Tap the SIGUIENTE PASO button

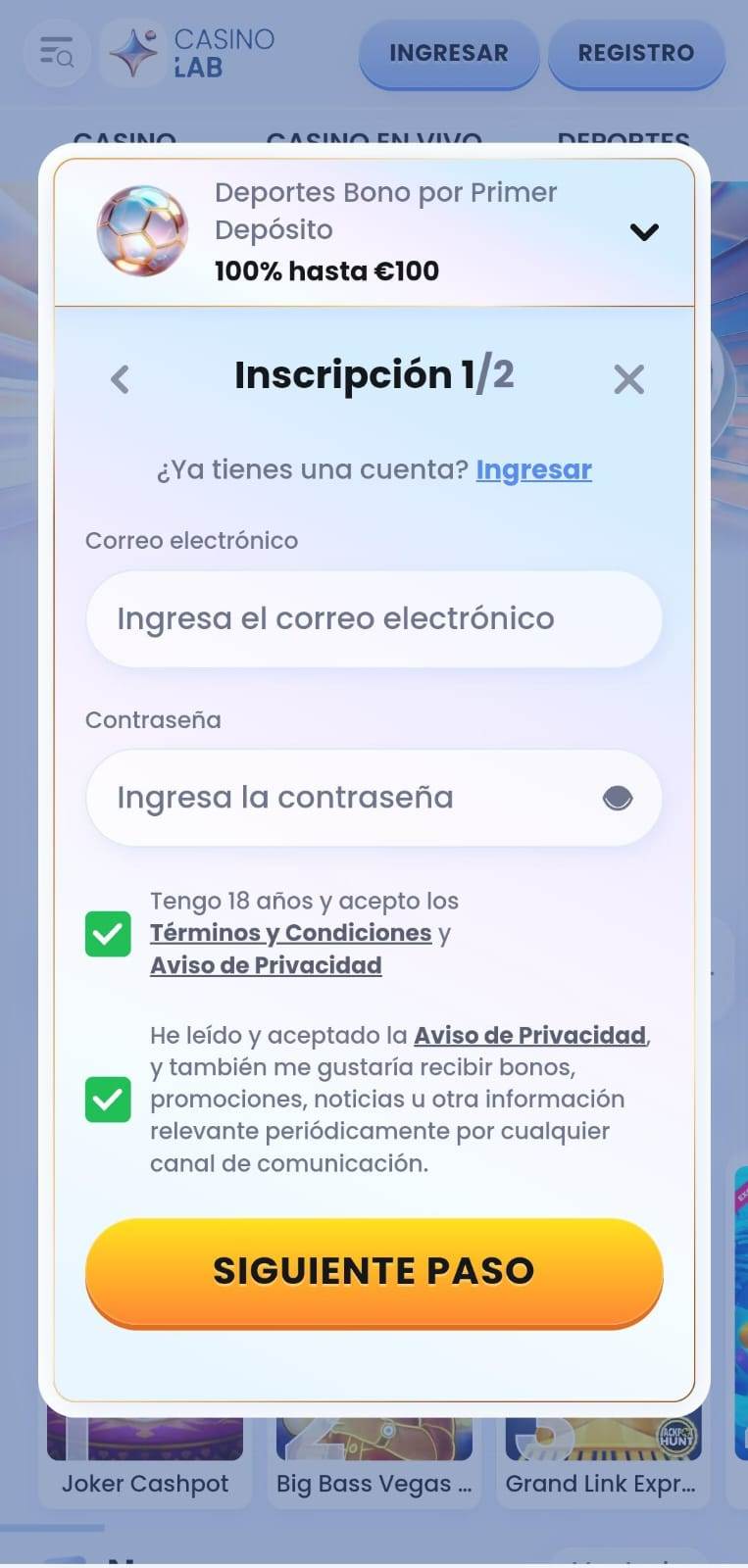coord(374,1272)
